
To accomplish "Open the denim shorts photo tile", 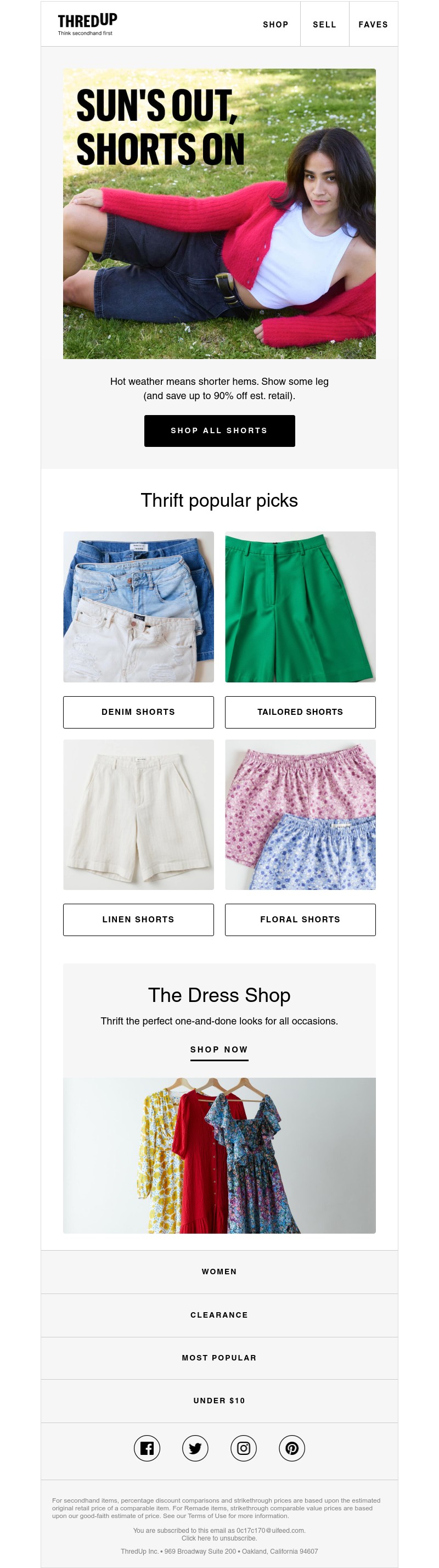I will (x=138, y=606).
